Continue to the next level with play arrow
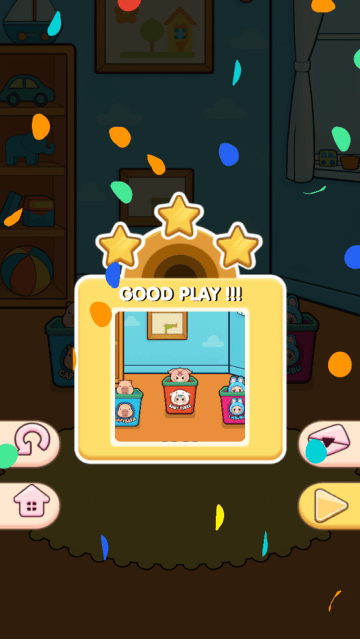 click(x=331, y=506)
